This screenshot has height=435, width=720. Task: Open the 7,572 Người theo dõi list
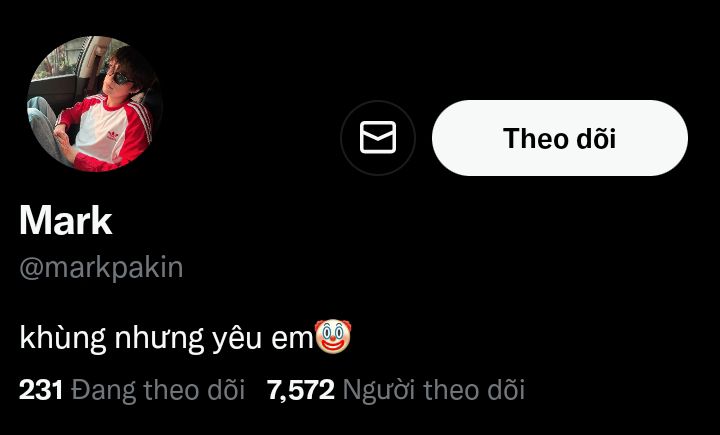click(396, 390)
